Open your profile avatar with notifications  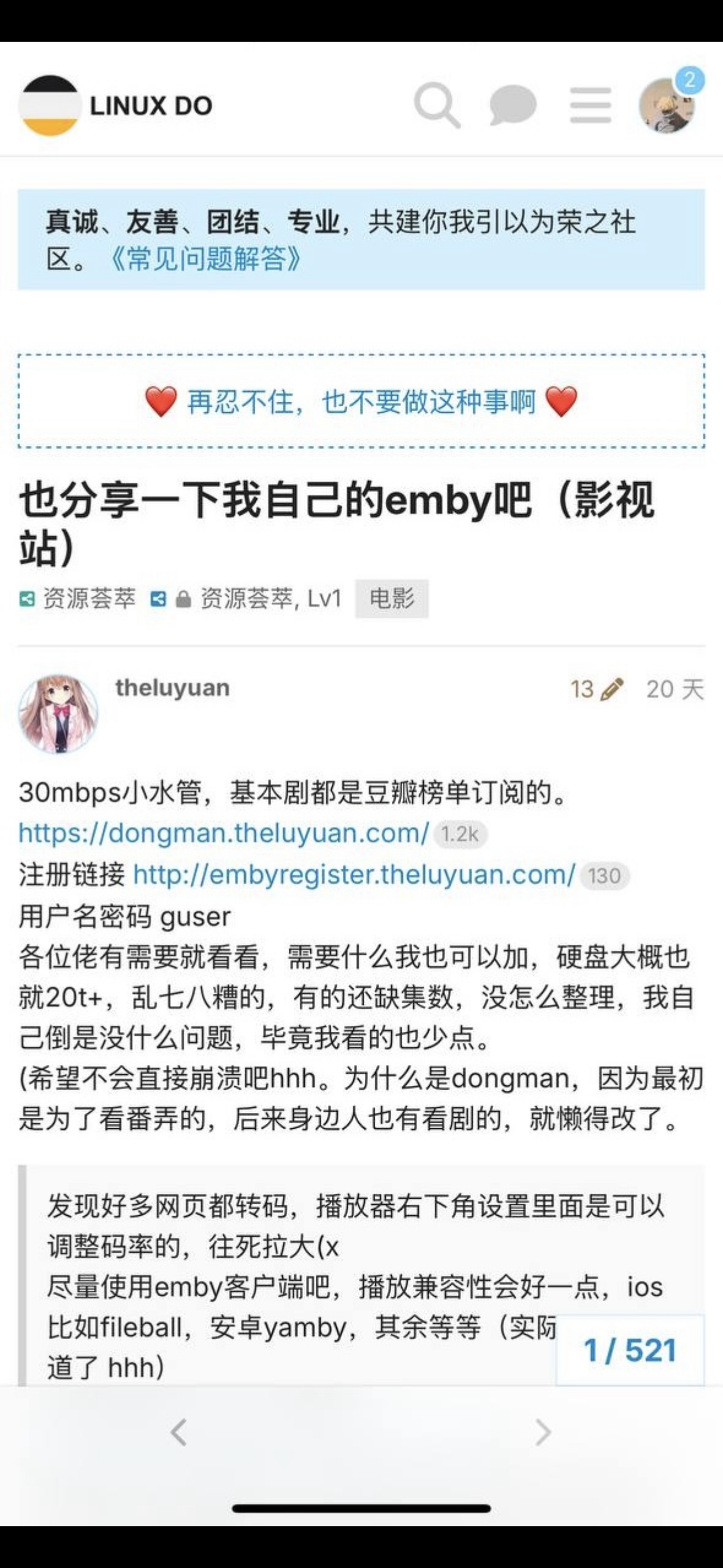coord(667,105)
